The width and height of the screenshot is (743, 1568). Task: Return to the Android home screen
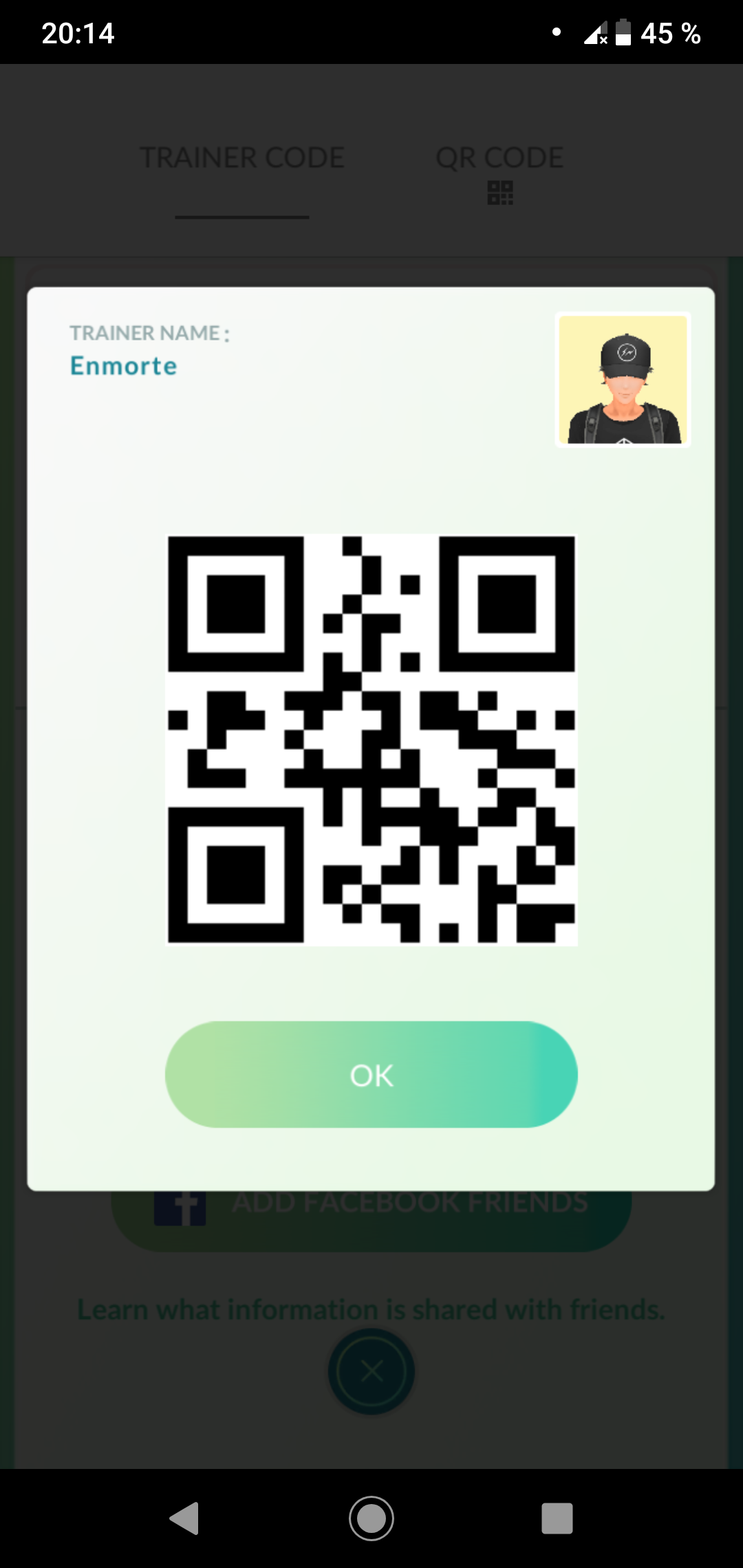click(371, 1518)
